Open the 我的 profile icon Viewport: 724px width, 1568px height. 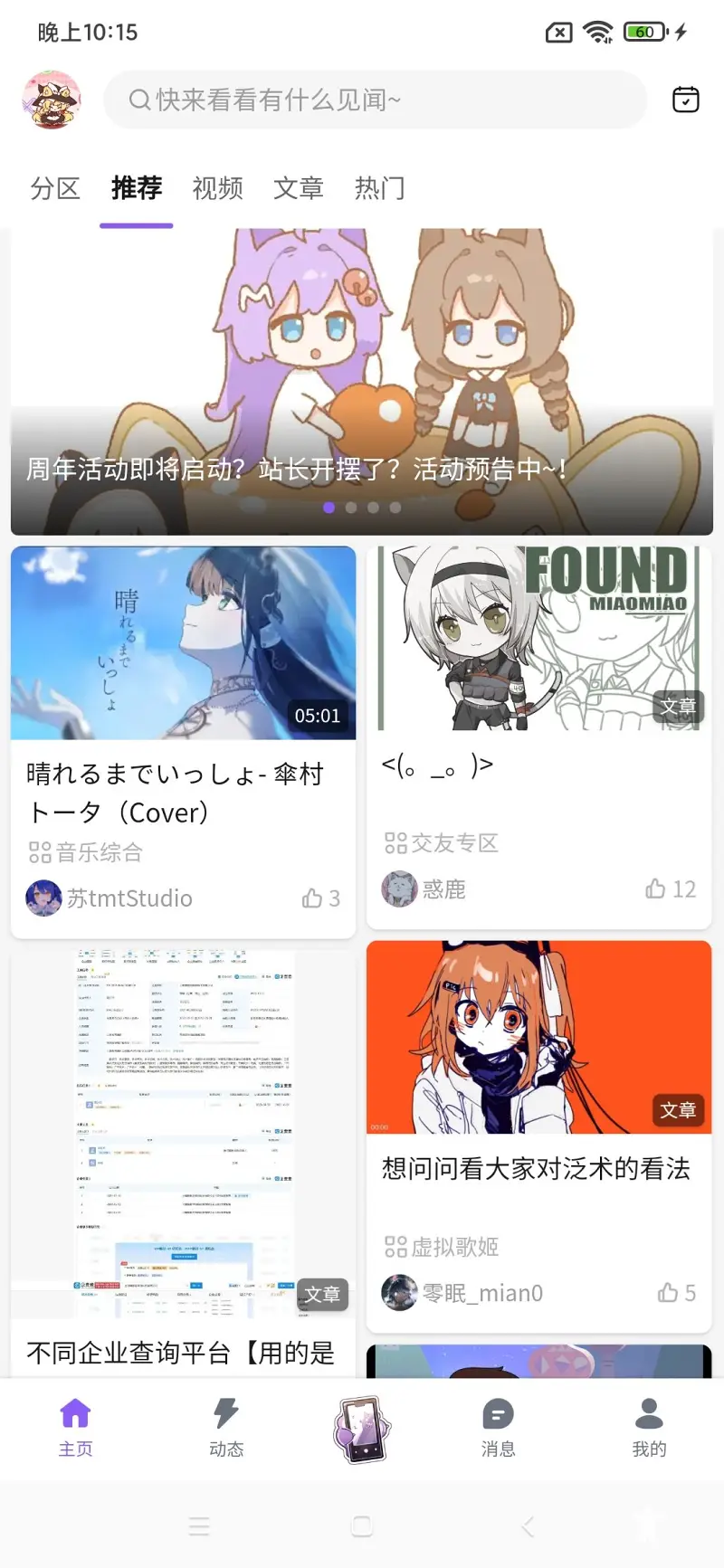click(x=648, y=1412)
